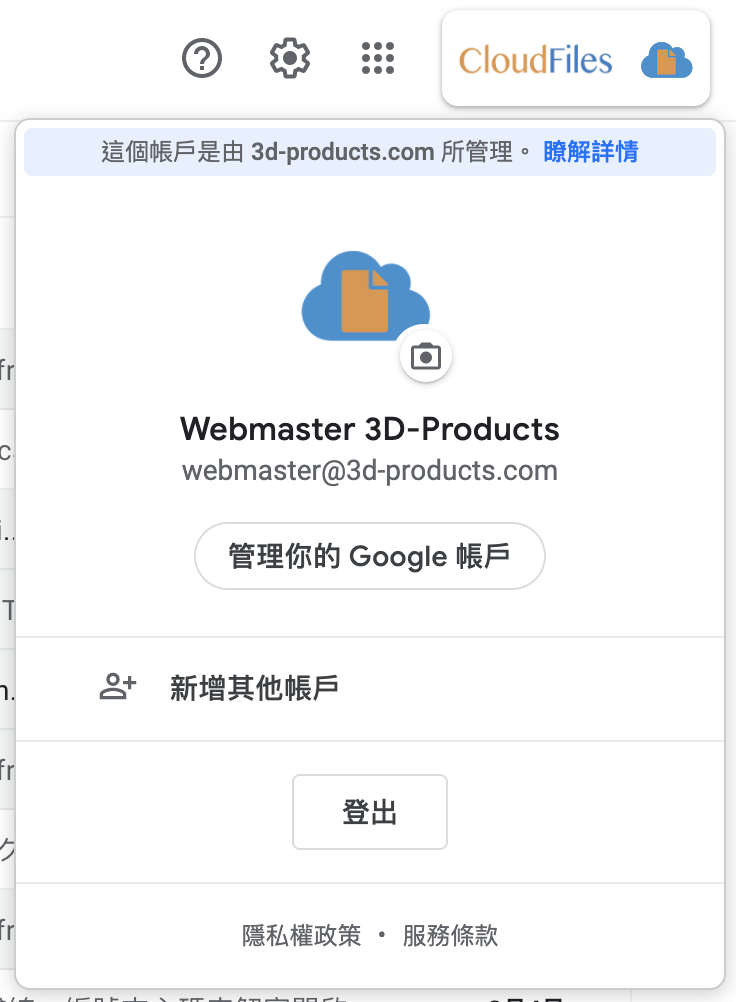The height and width of the screenshot is (1002, 736).
Task: Open the 瞭解詳情 link
Action: click(590, 152)
